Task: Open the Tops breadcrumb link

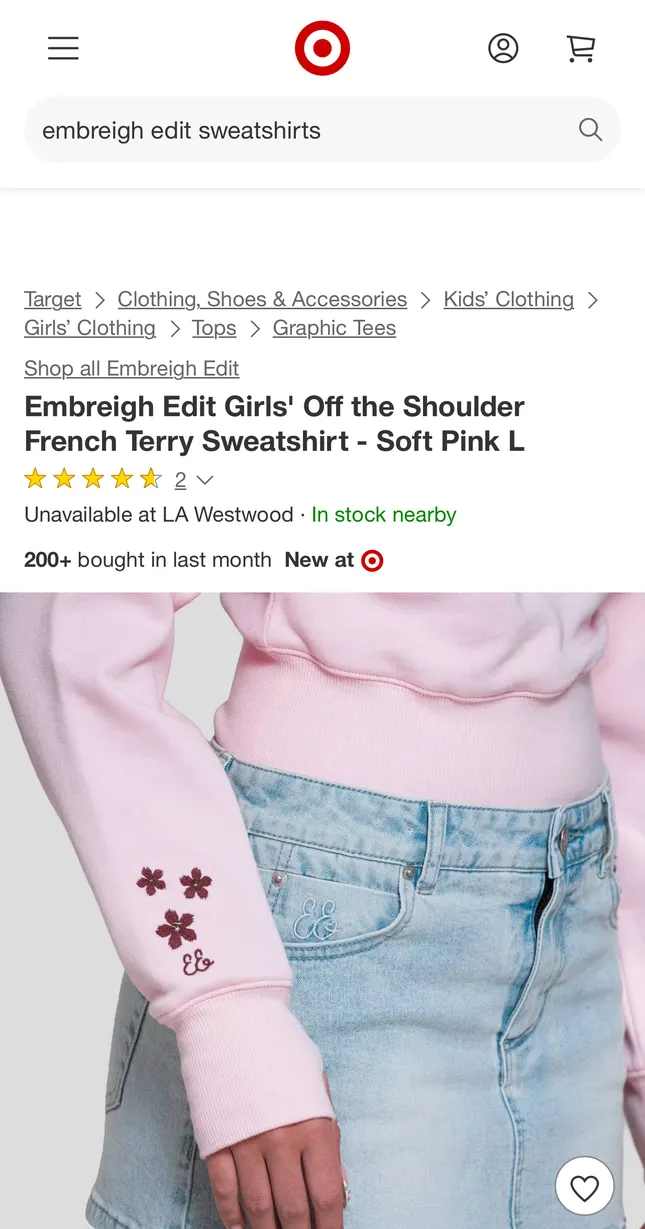Action: point(214,328)
